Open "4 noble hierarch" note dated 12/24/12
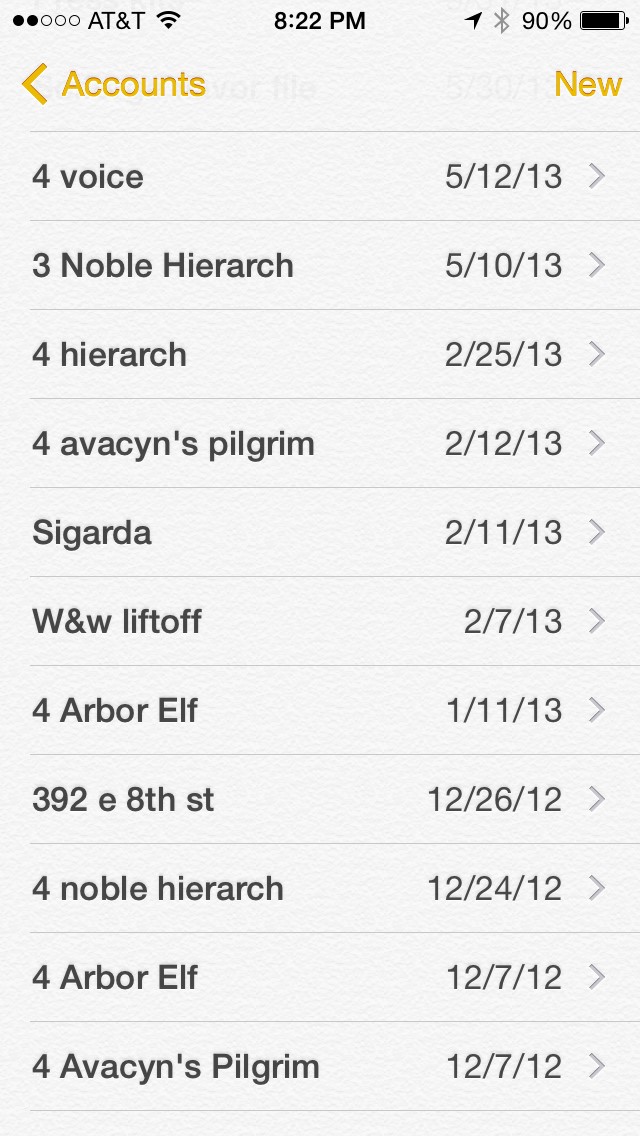Image resolution: width=640 pixels, height=1136 pixels. (320, 888)
